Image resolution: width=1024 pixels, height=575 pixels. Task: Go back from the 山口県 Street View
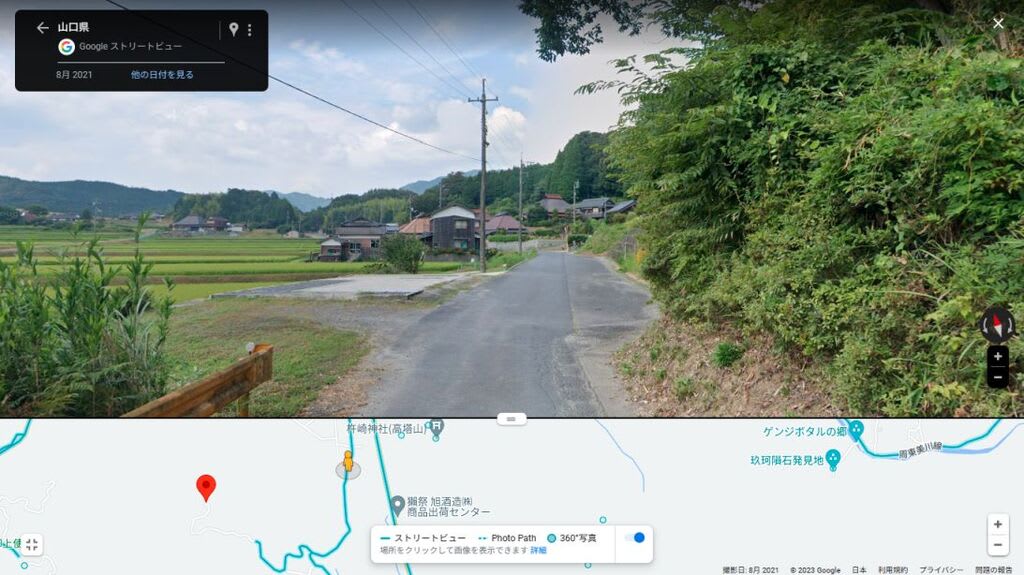click(x=42, y=28)
